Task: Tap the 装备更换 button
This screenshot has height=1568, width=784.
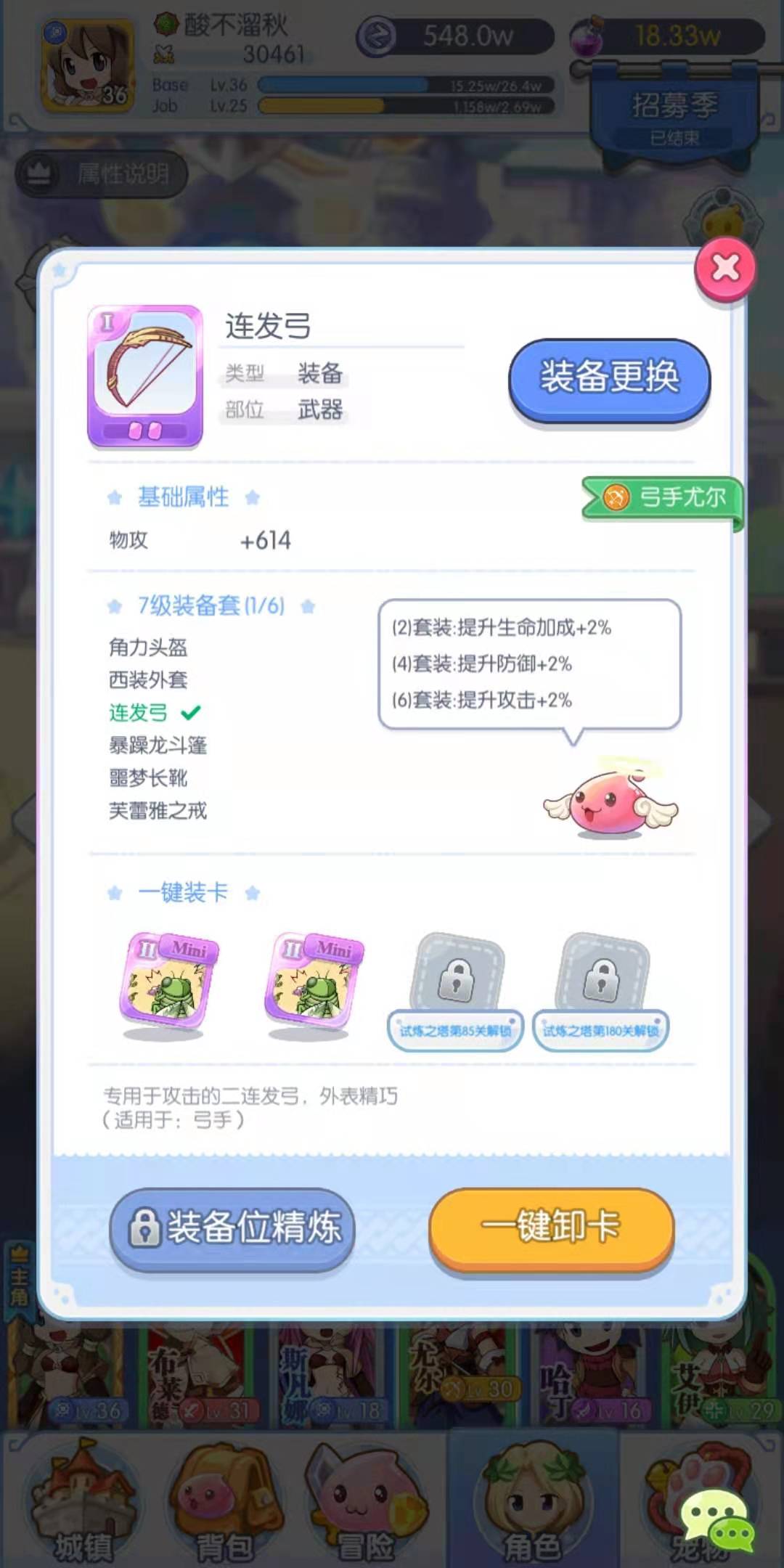Action: pos(609,378)
